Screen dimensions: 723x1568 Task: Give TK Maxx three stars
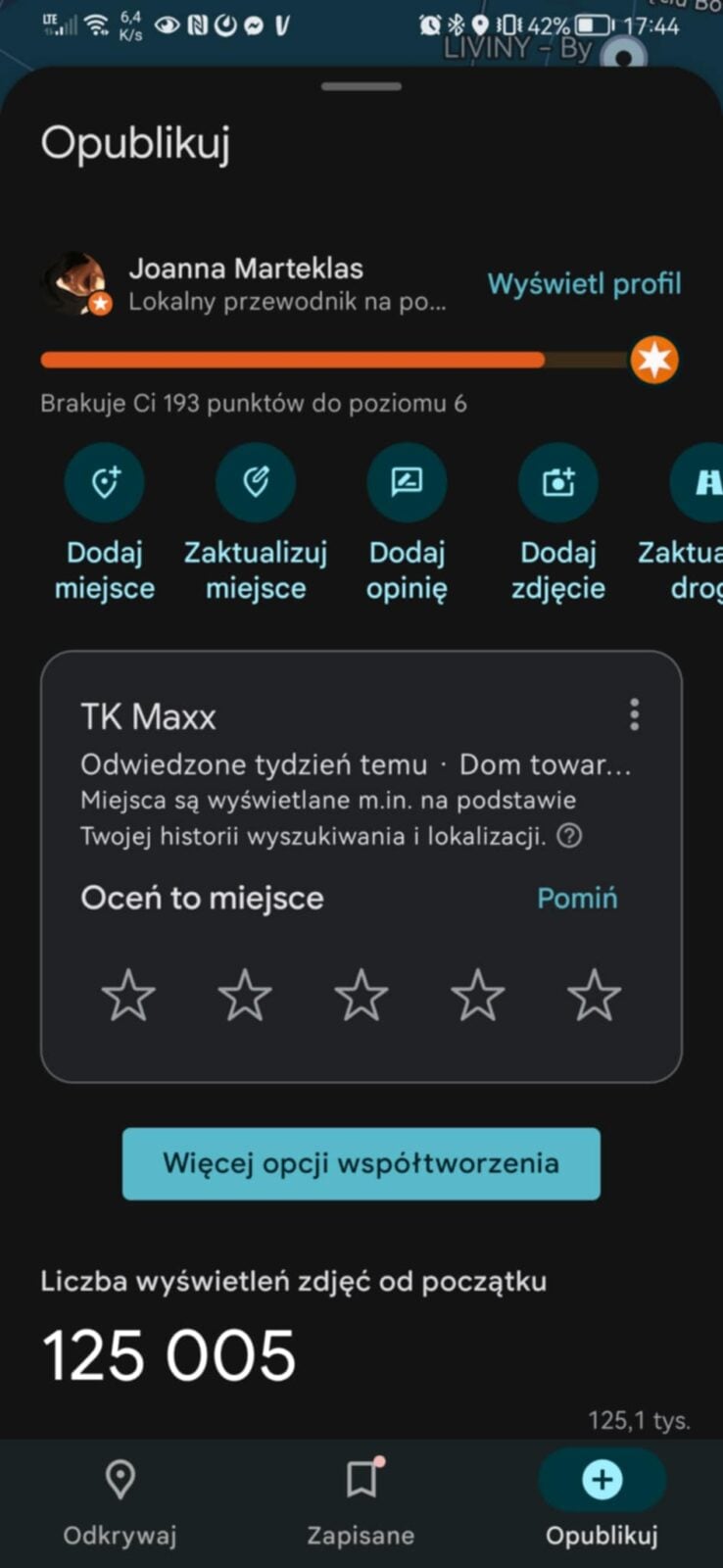pos(361,996)
